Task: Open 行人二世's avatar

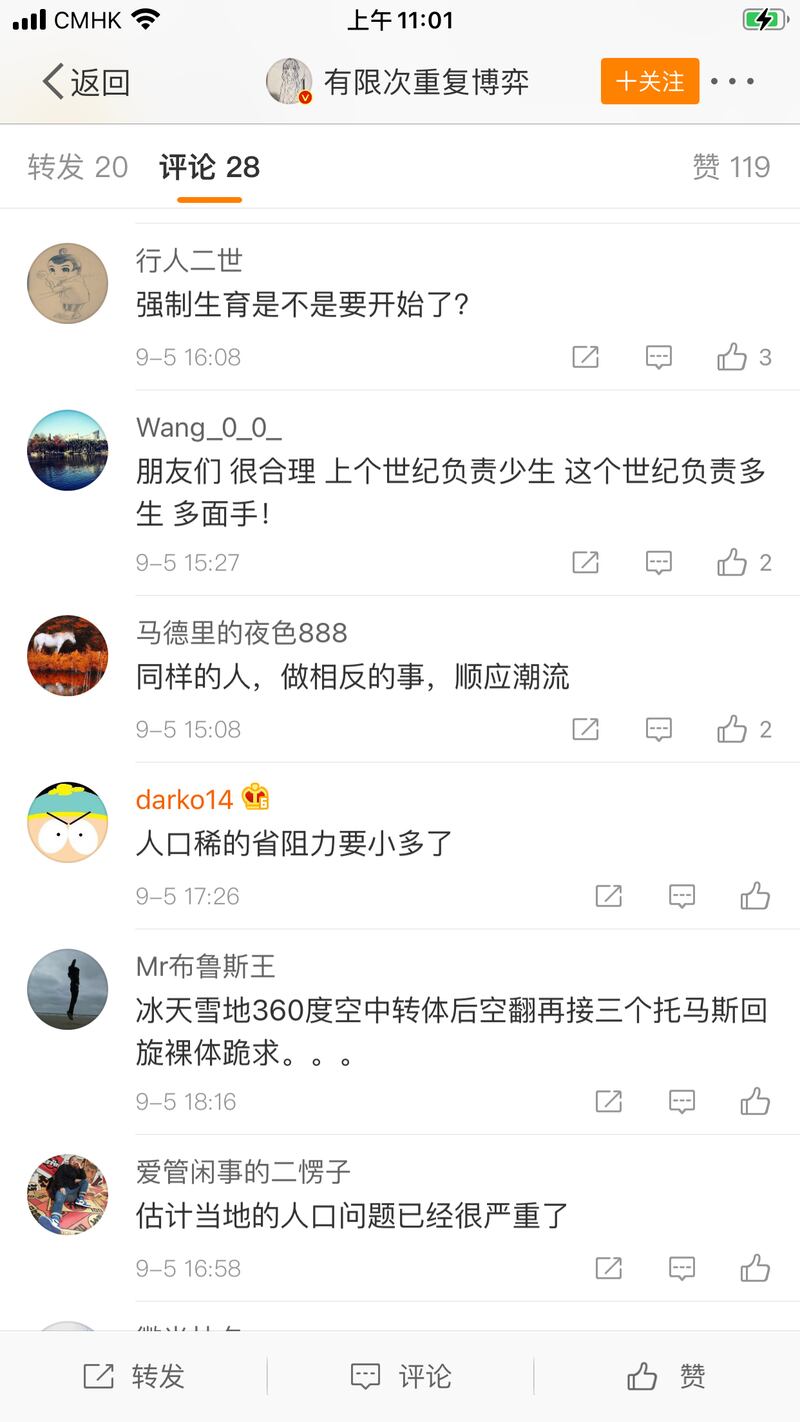Action: [x=67, y=283]
